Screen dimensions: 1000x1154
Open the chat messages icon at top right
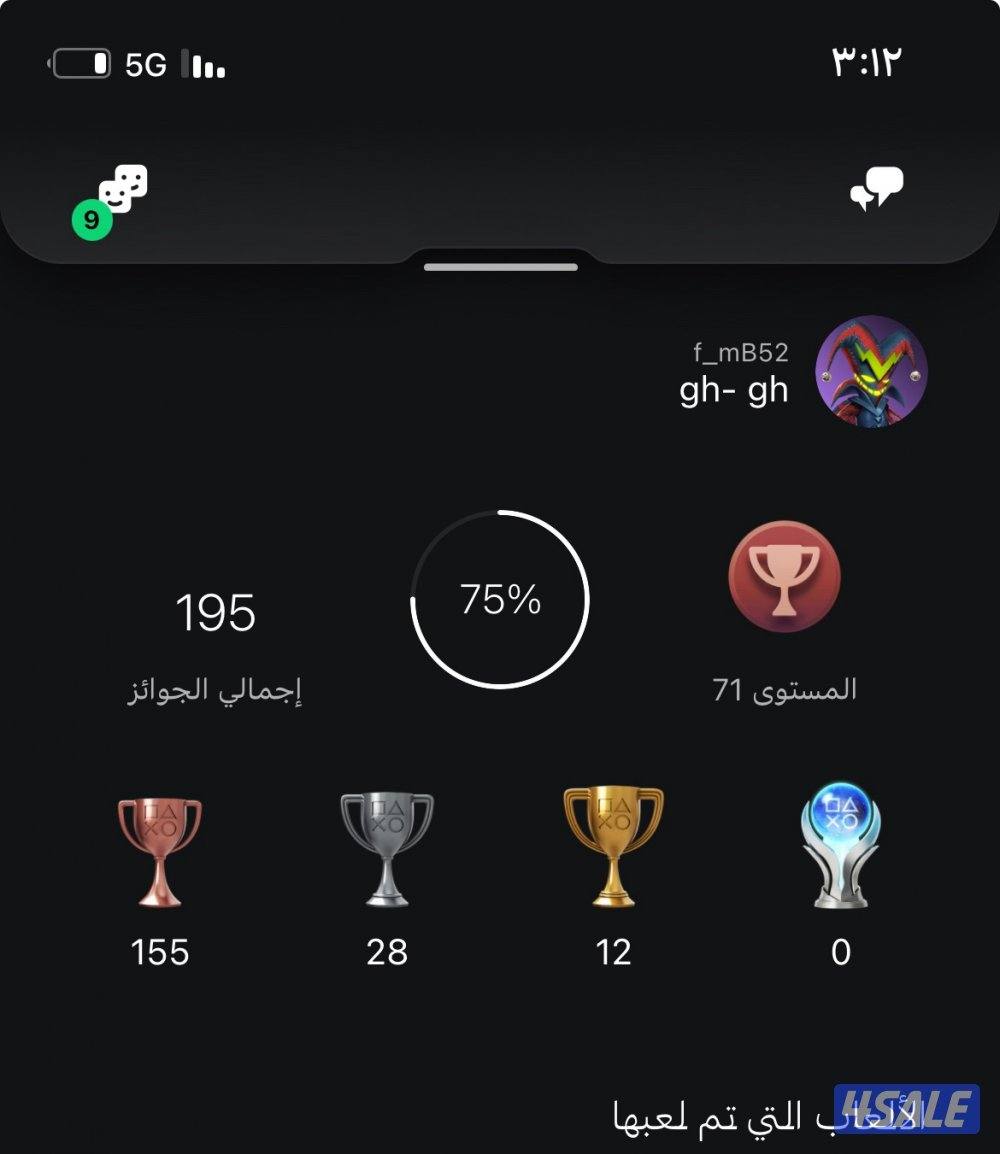tap(876, 185)
